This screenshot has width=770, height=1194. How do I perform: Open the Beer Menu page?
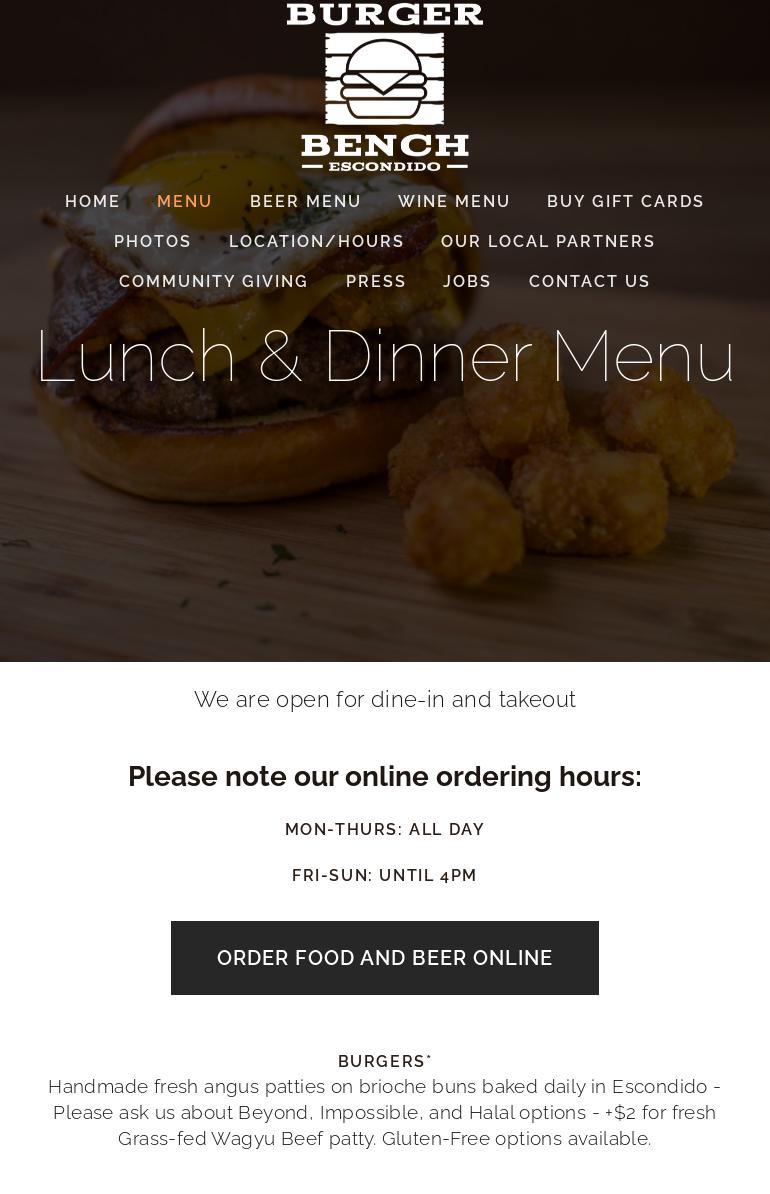[x=305, y=201]
